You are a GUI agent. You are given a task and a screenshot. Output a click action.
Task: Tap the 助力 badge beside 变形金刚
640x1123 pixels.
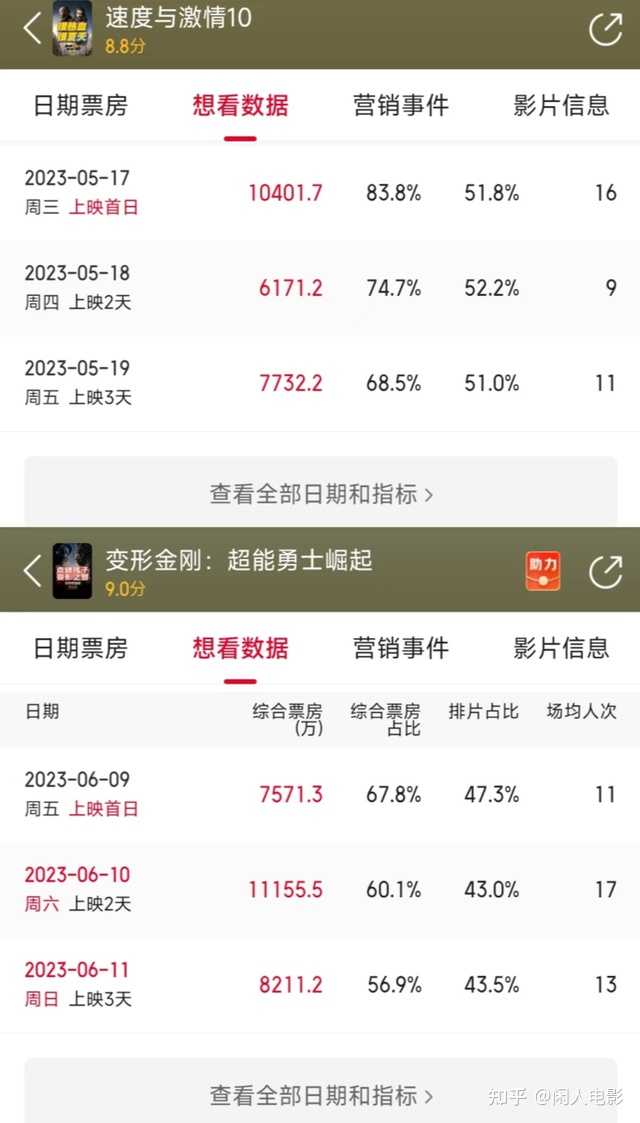coord(543,571)
